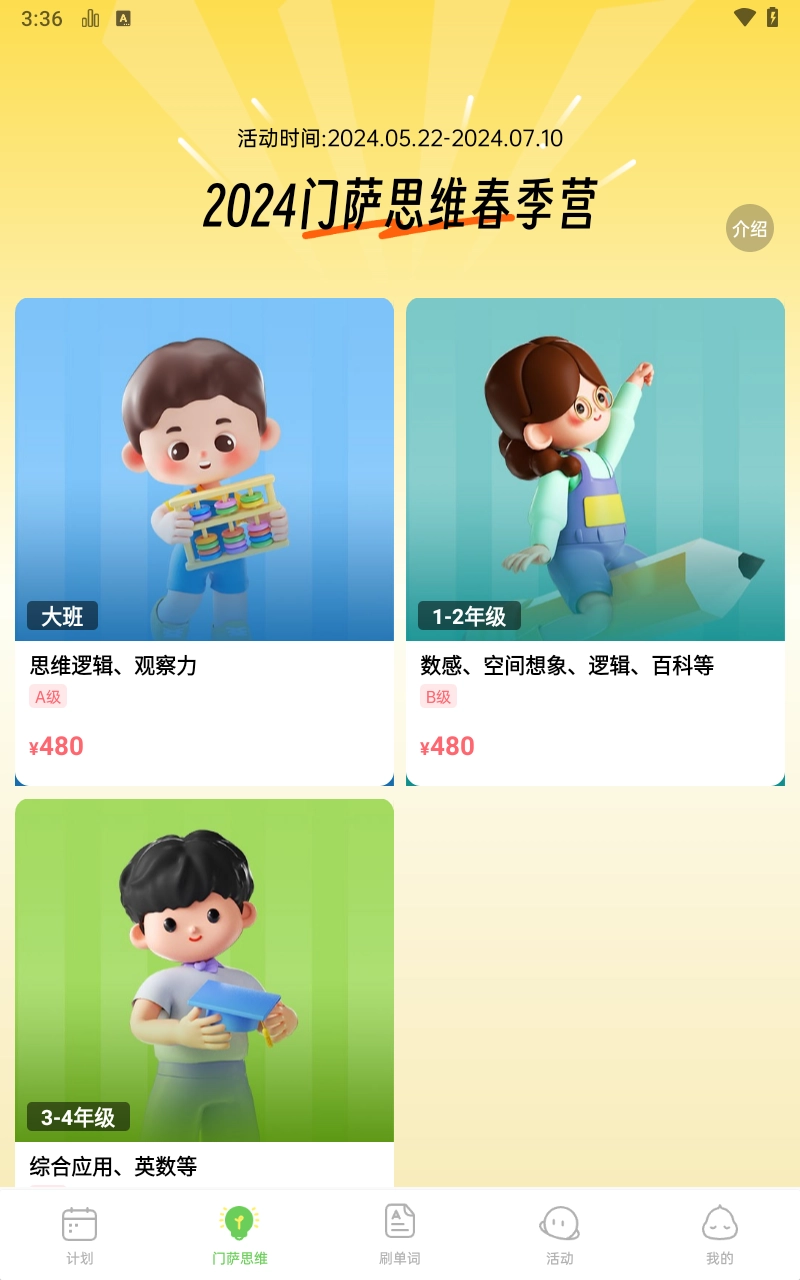Click the ¥480 price under 大班 course
Screen dimensions: 800x1280
56,746
